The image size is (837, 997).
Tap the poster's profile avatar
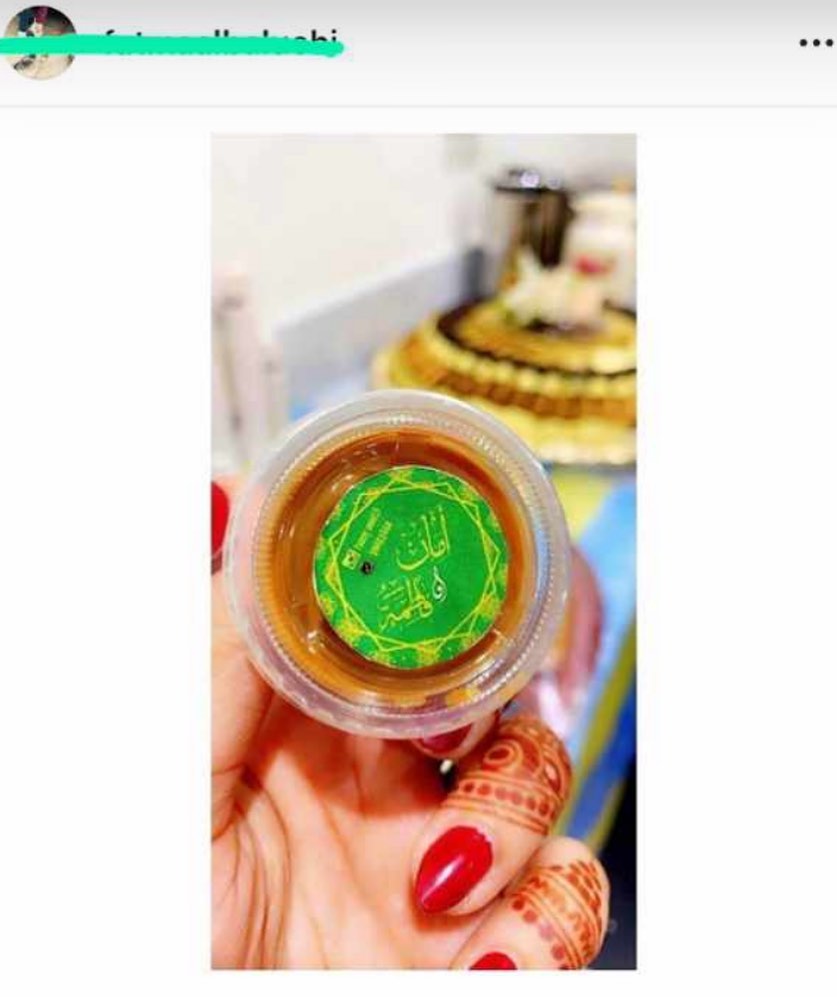[x=40, y=42]
